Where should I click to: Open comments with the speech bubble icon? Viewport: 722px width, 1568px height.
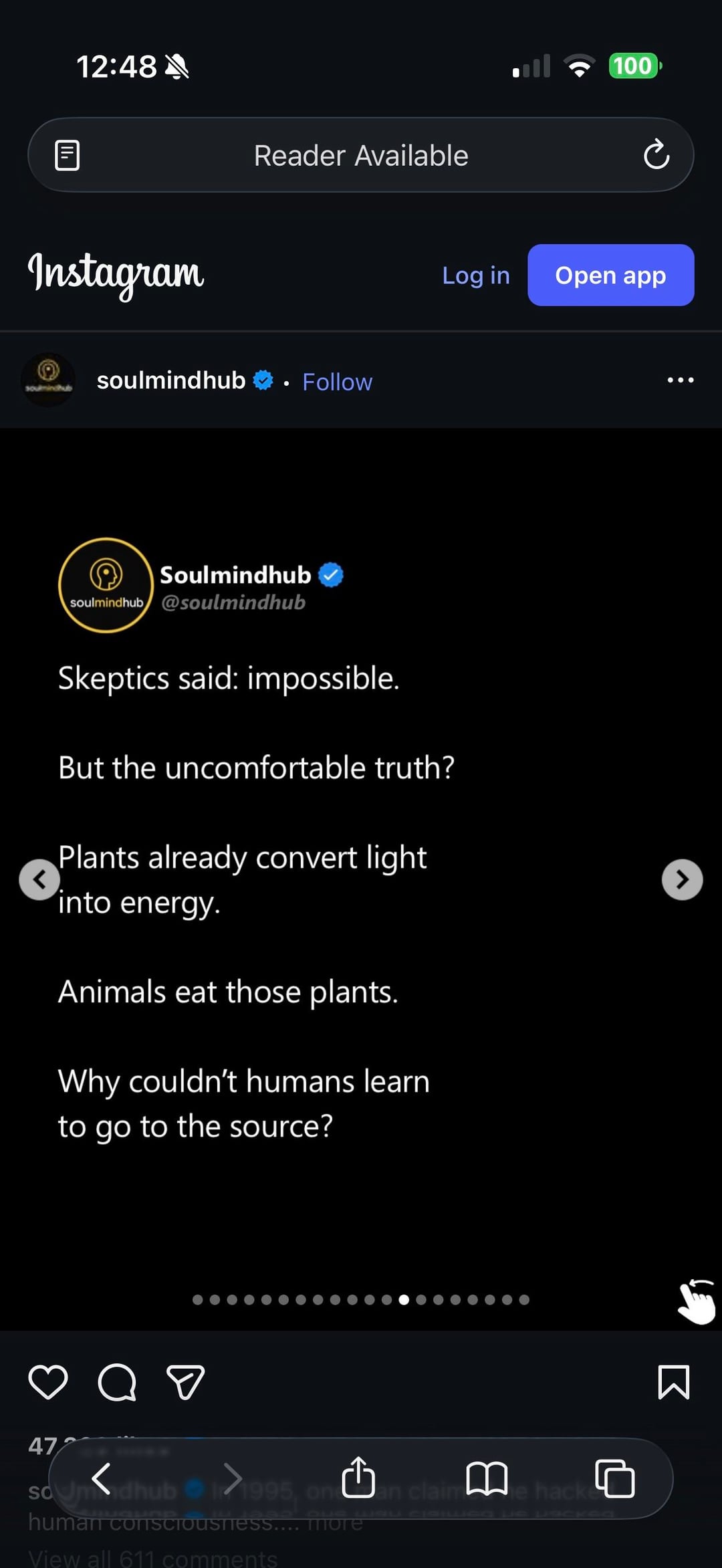click(117, 1382)
